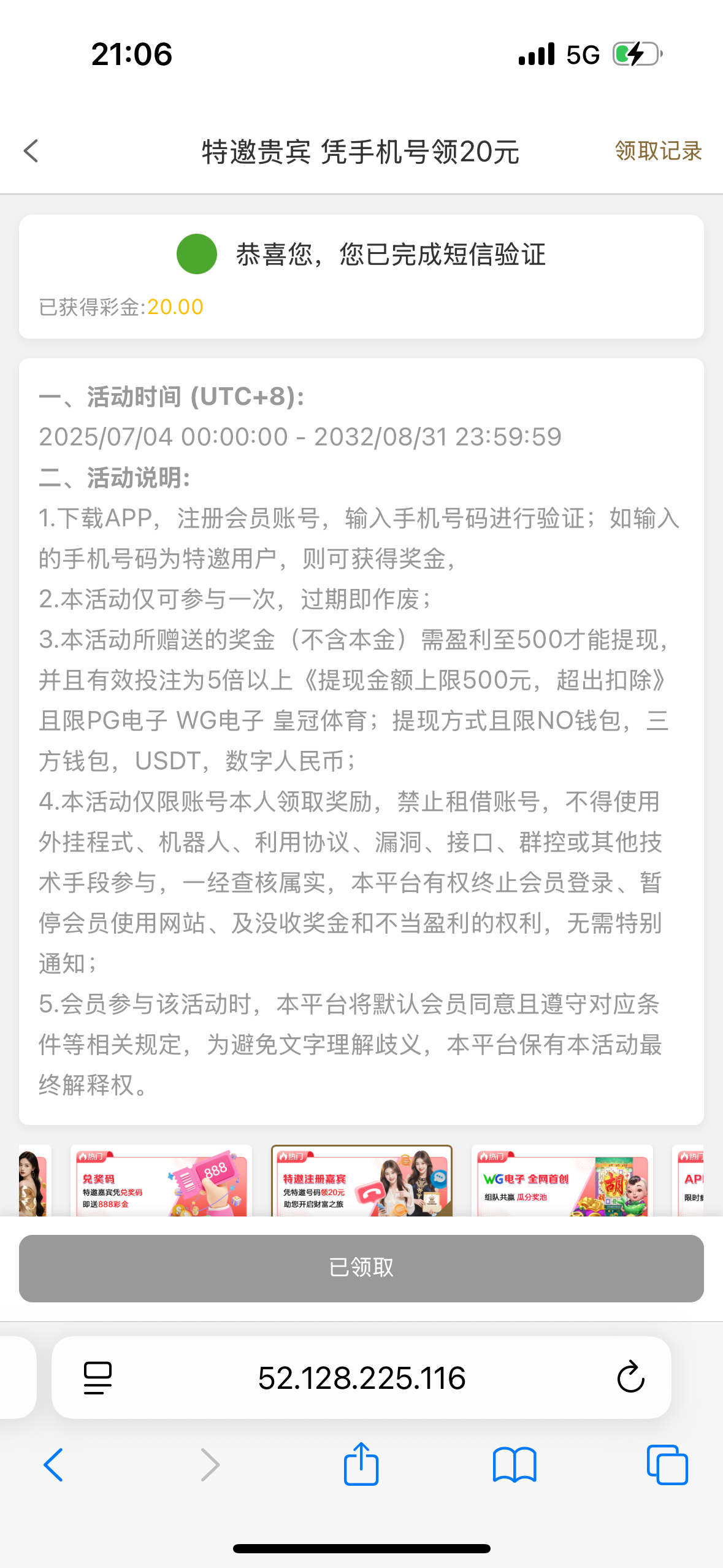Screen dimensions: 723x1568
Task: Open Safari page settings menu
Action: pos(98,1378)
